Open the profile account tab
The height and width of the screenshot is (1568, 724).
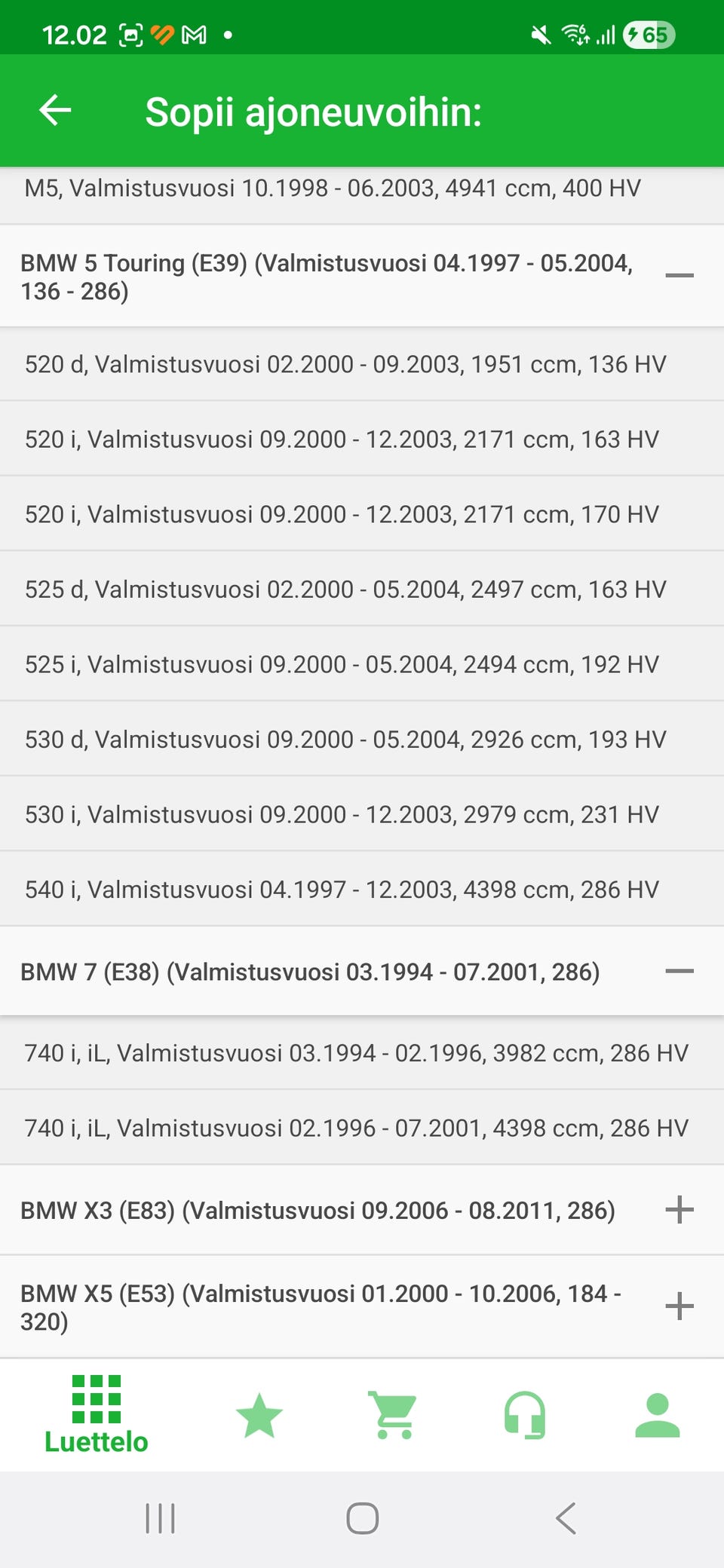(657, 1415)
